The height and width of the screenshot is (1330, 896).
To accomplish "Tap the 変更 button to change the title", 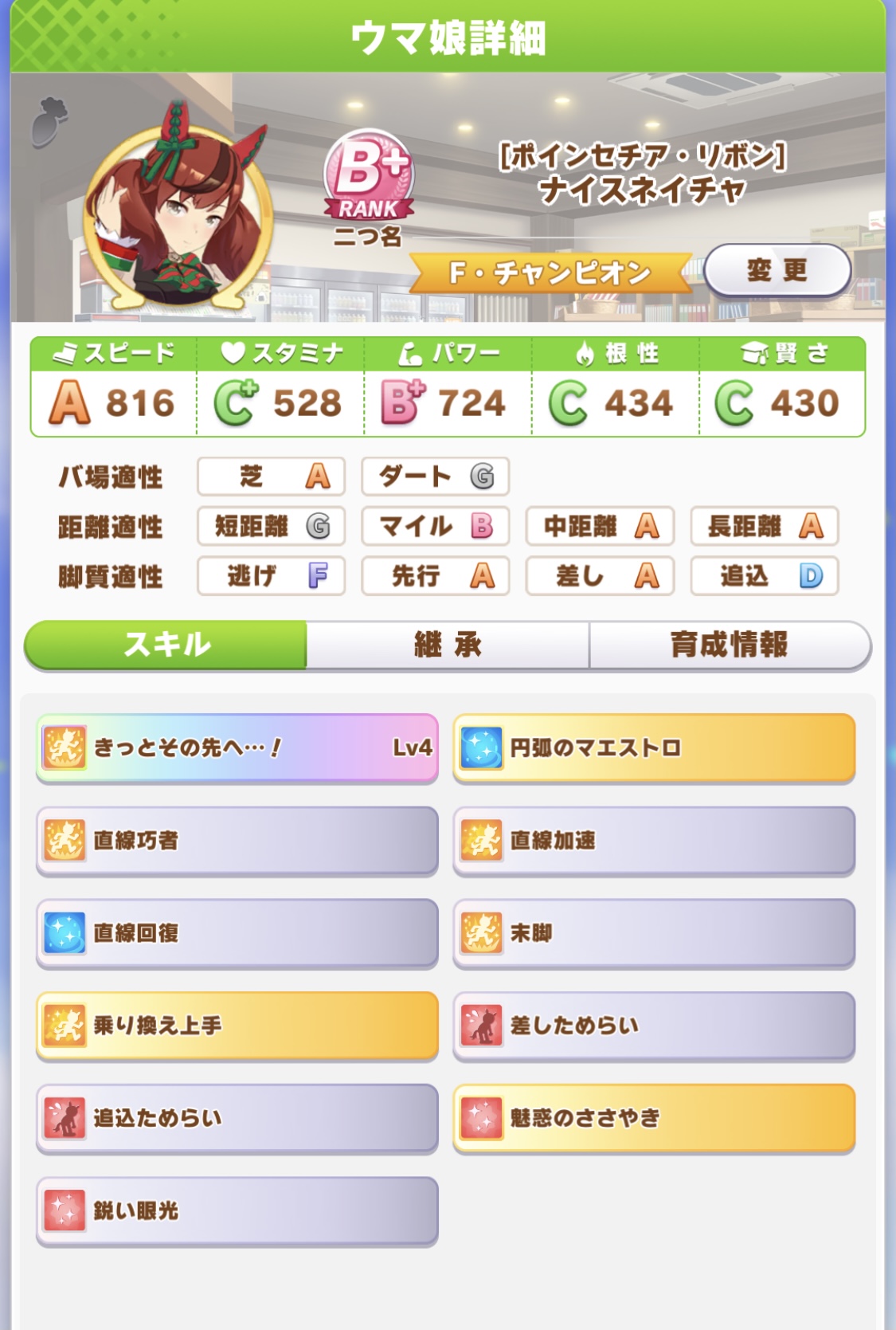I will [777, 271].
